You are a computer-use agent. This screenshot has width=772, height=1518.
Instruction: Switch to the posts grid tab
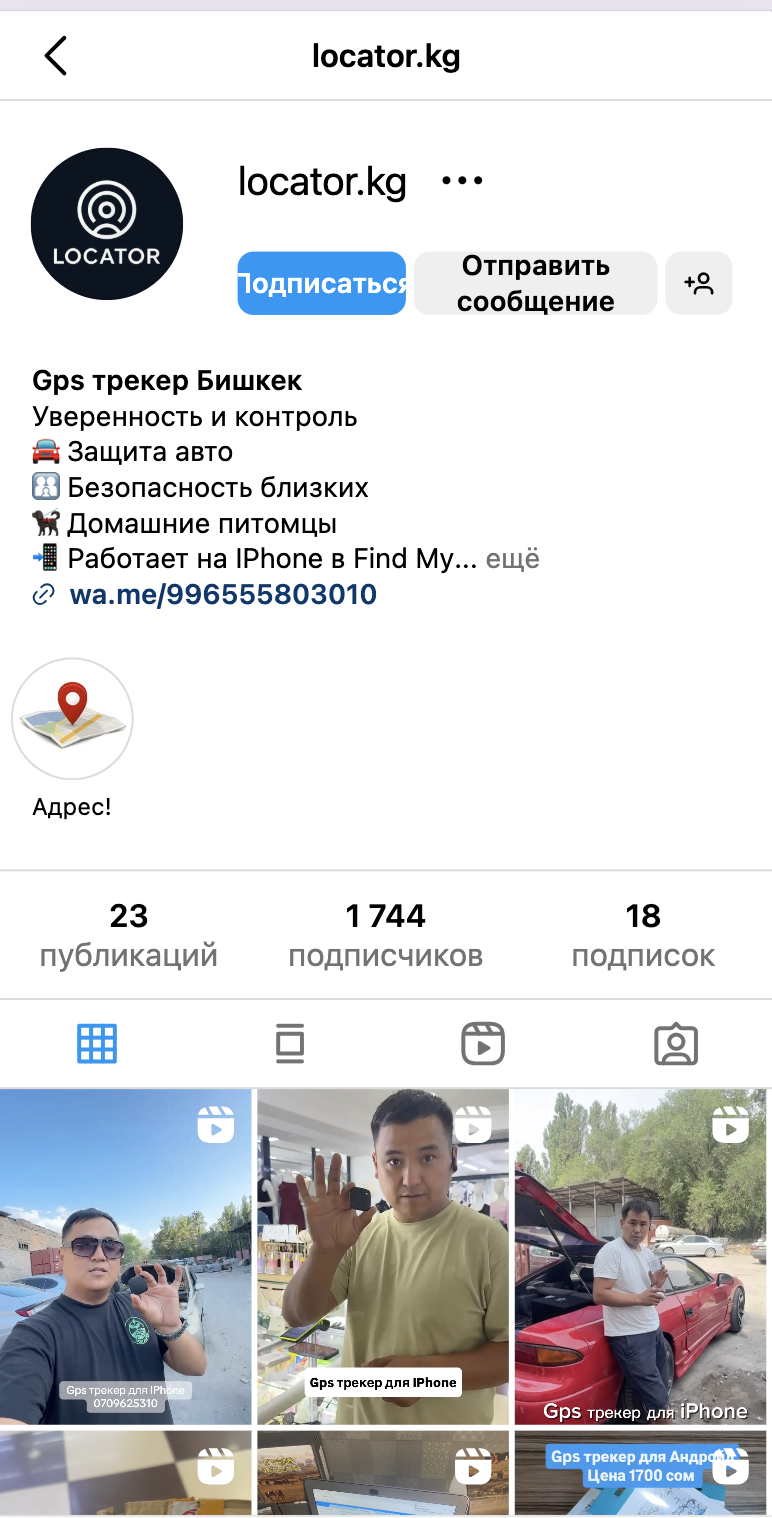[97, 1044]
